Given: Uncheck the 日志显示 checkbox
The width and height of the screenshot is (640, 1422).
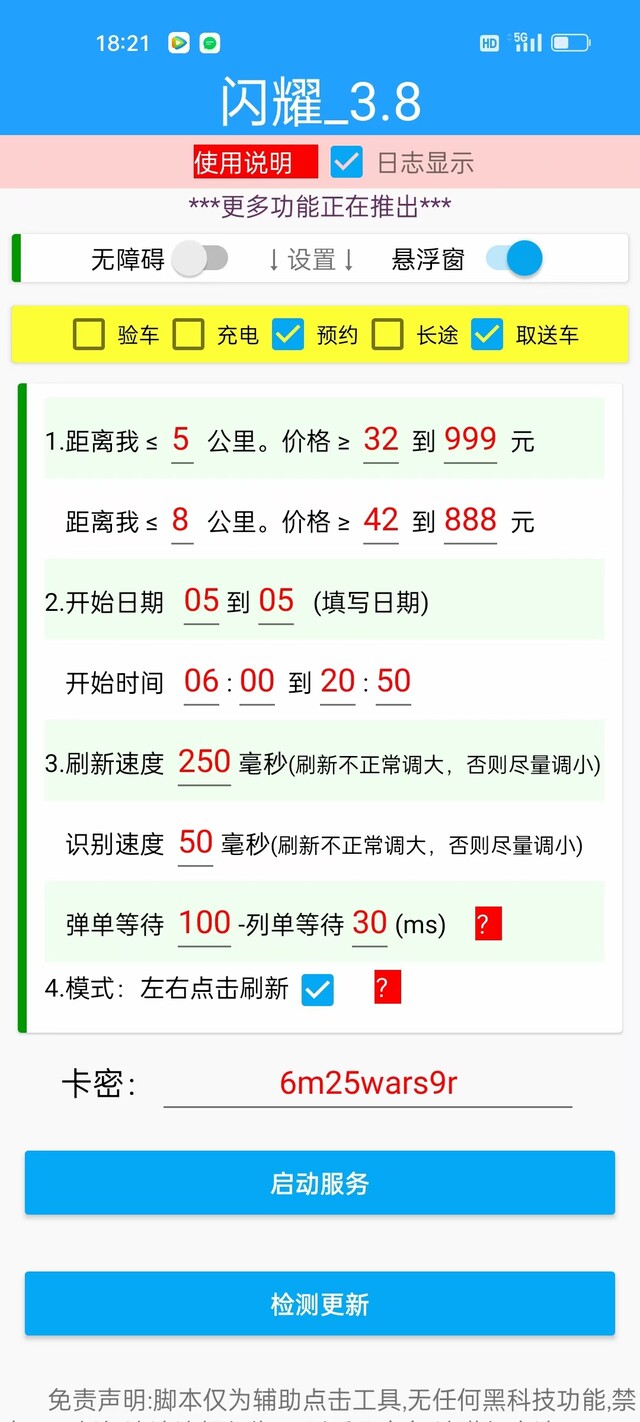Looking at the screenshot, I should [347, 162].
